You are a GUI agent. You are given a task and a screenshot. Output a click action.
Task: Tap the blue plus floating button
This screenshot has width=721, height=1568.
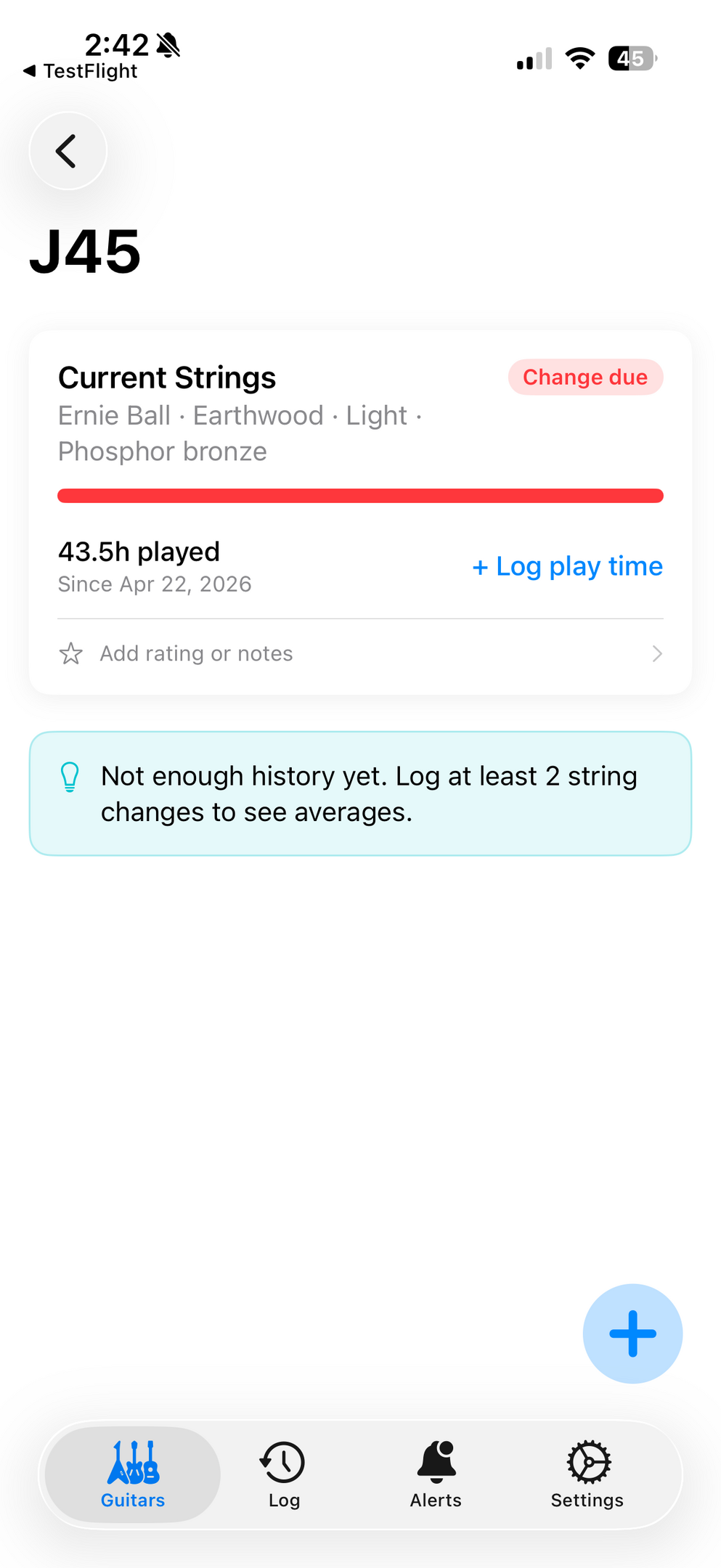(x=632, y=1333)
